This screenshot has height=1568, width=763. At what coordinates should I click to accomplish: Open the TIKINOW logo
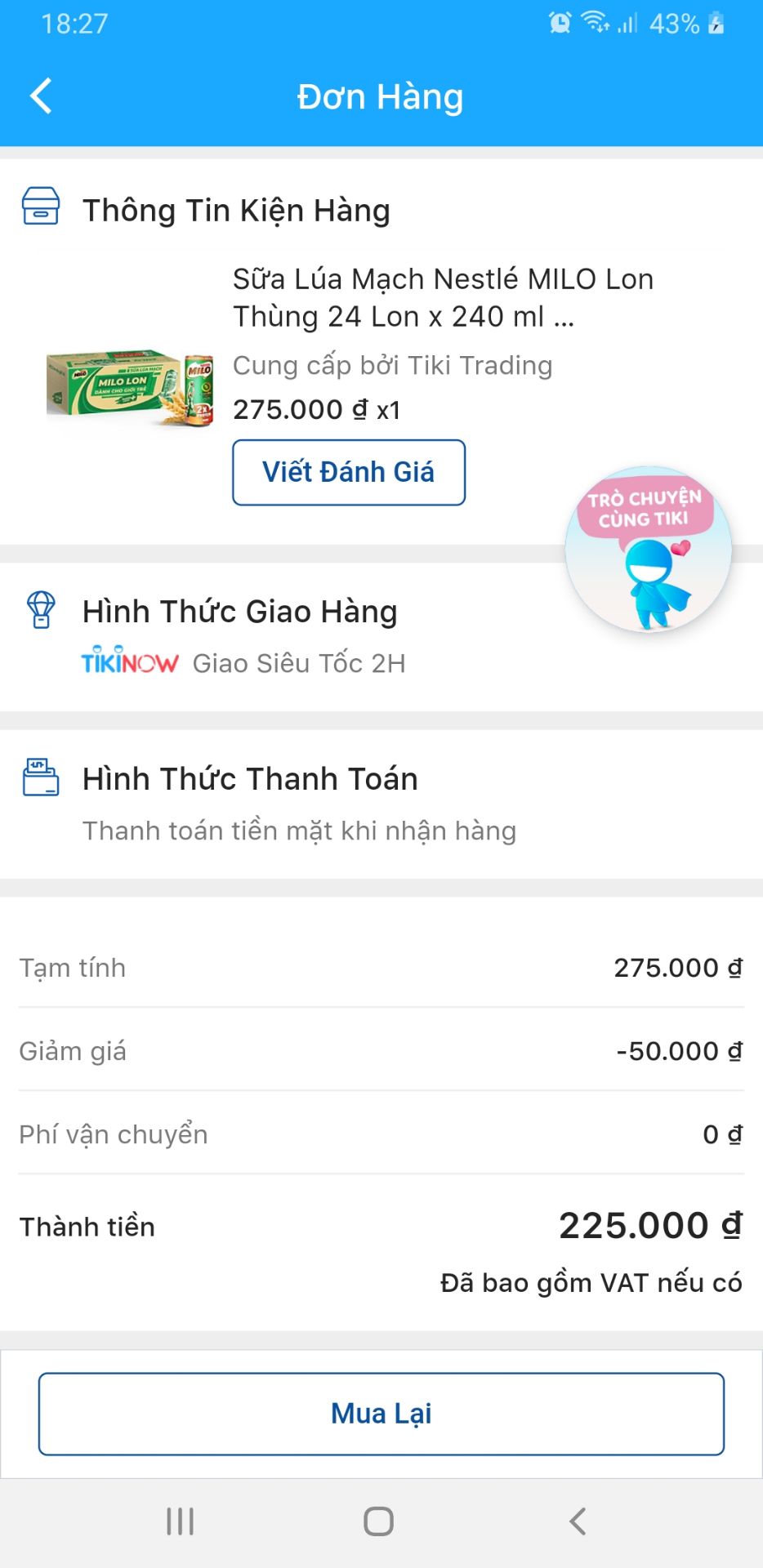131,662
